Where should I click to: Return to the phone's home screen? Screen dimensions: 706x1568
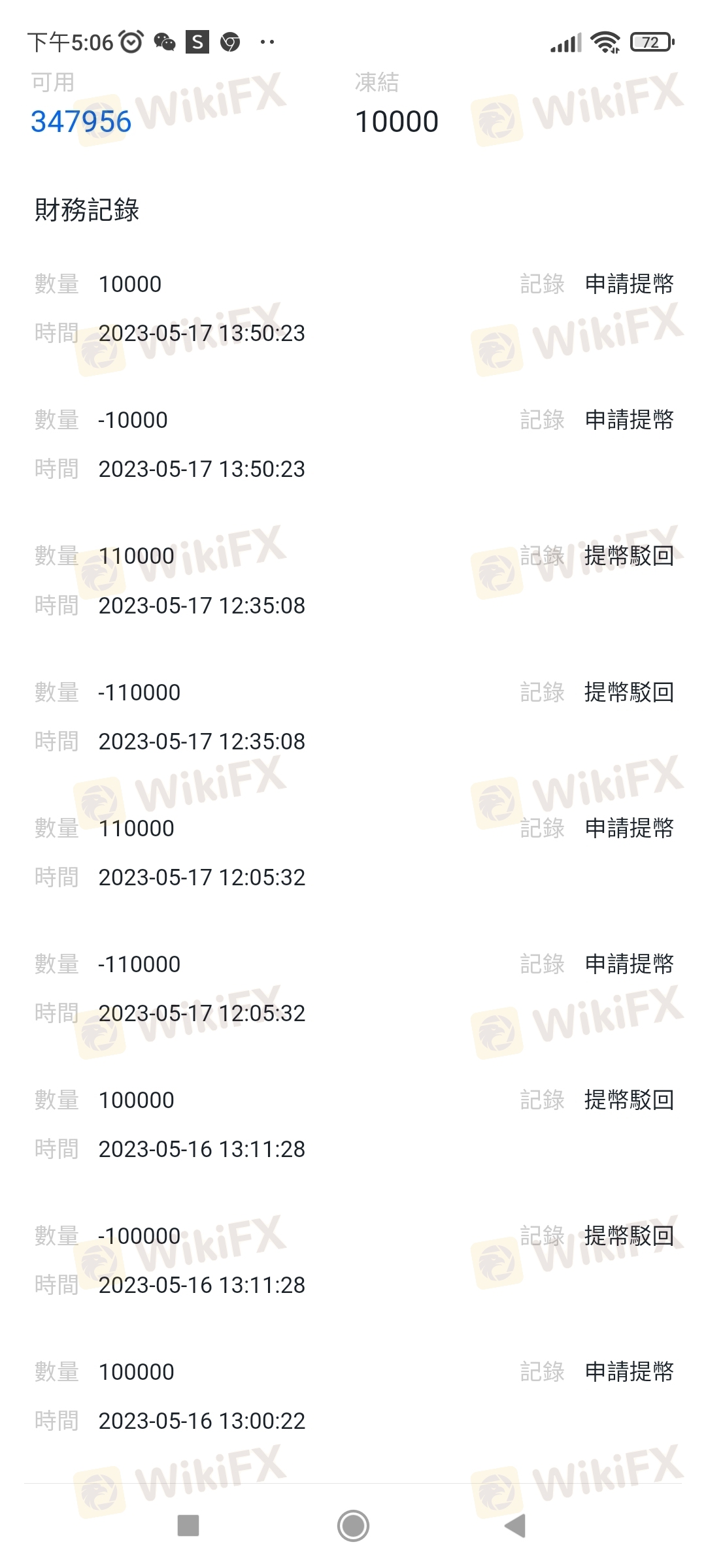point(353,1526)
